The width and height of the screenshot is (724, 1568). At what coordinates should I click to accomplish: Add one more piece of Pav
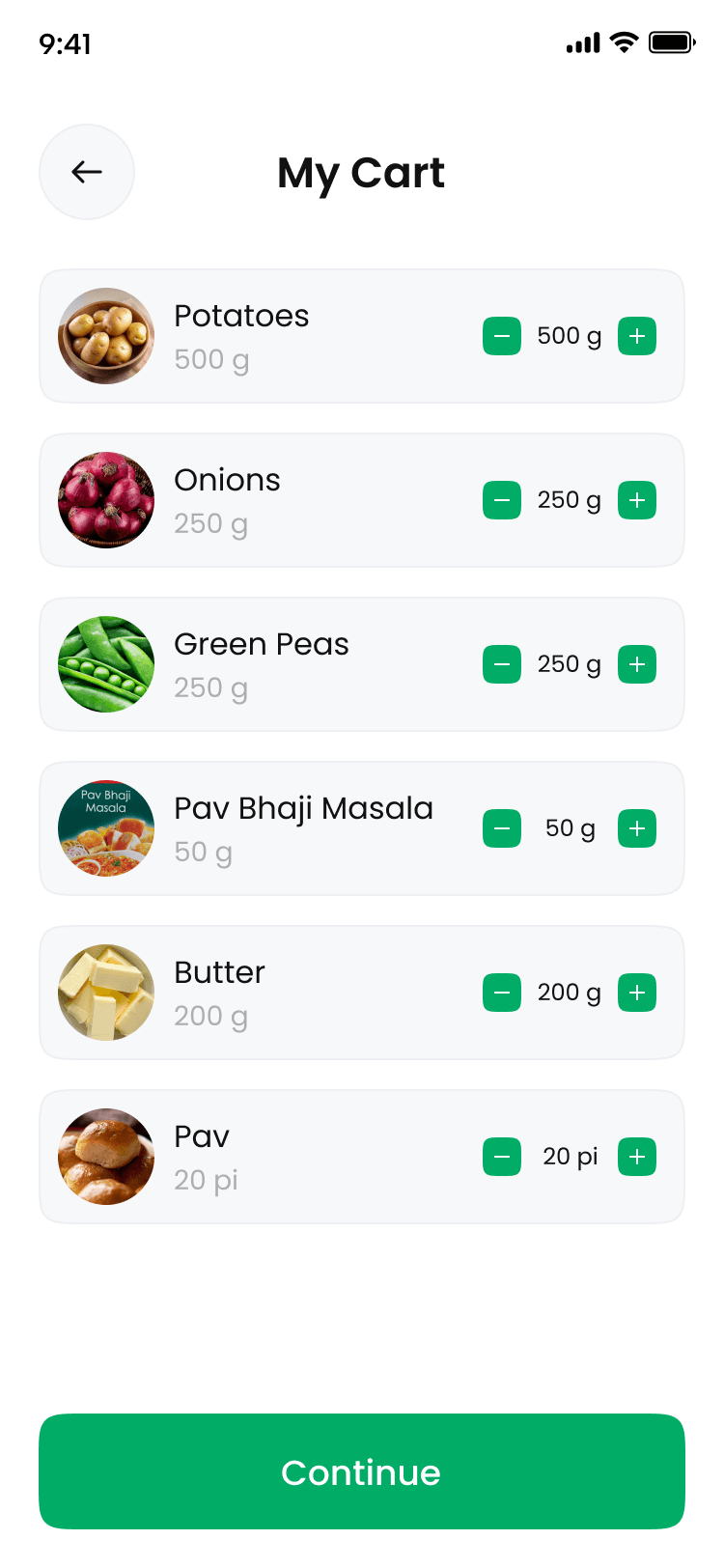(637, 1157)
